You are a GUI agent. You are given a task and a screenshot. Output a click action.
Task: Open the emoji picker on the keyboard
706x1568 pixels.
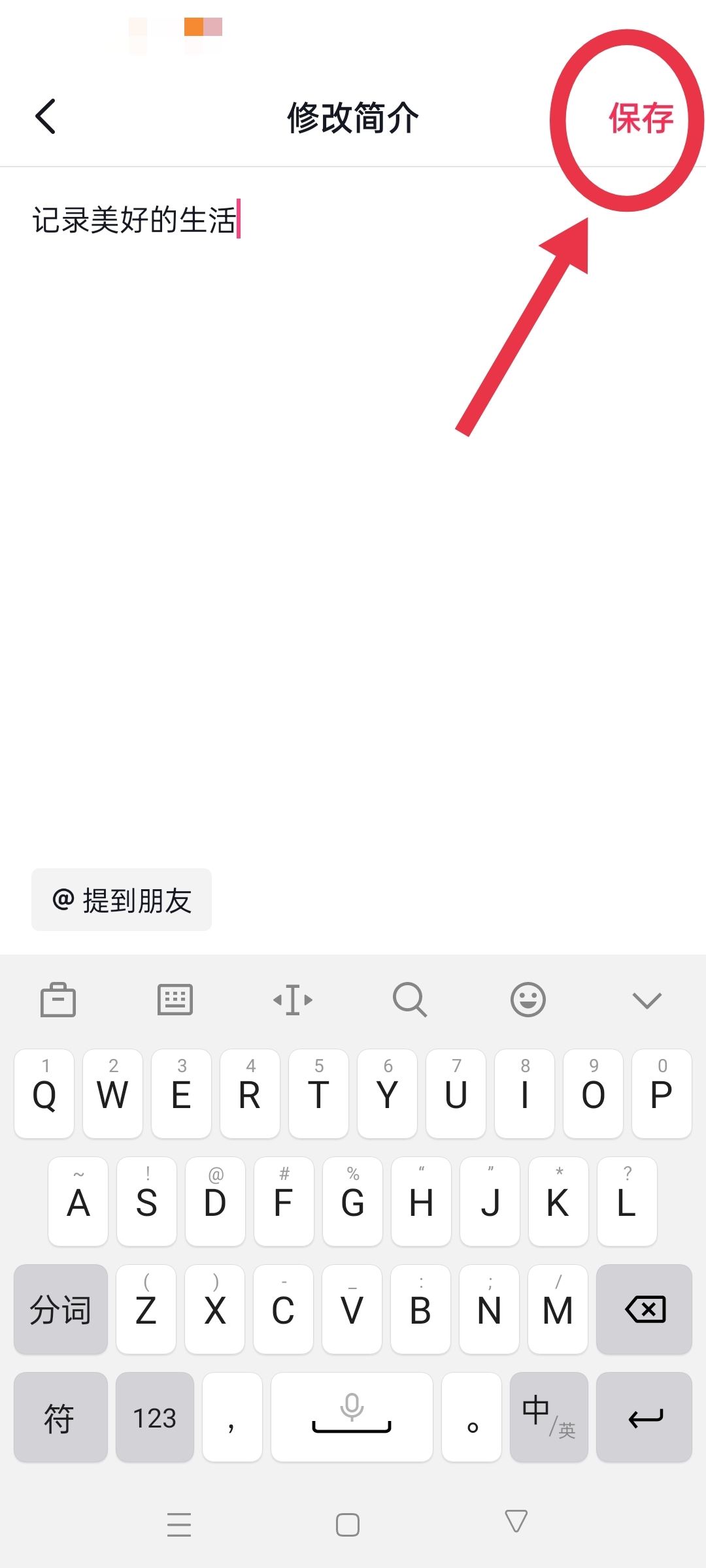coord(528,998)
